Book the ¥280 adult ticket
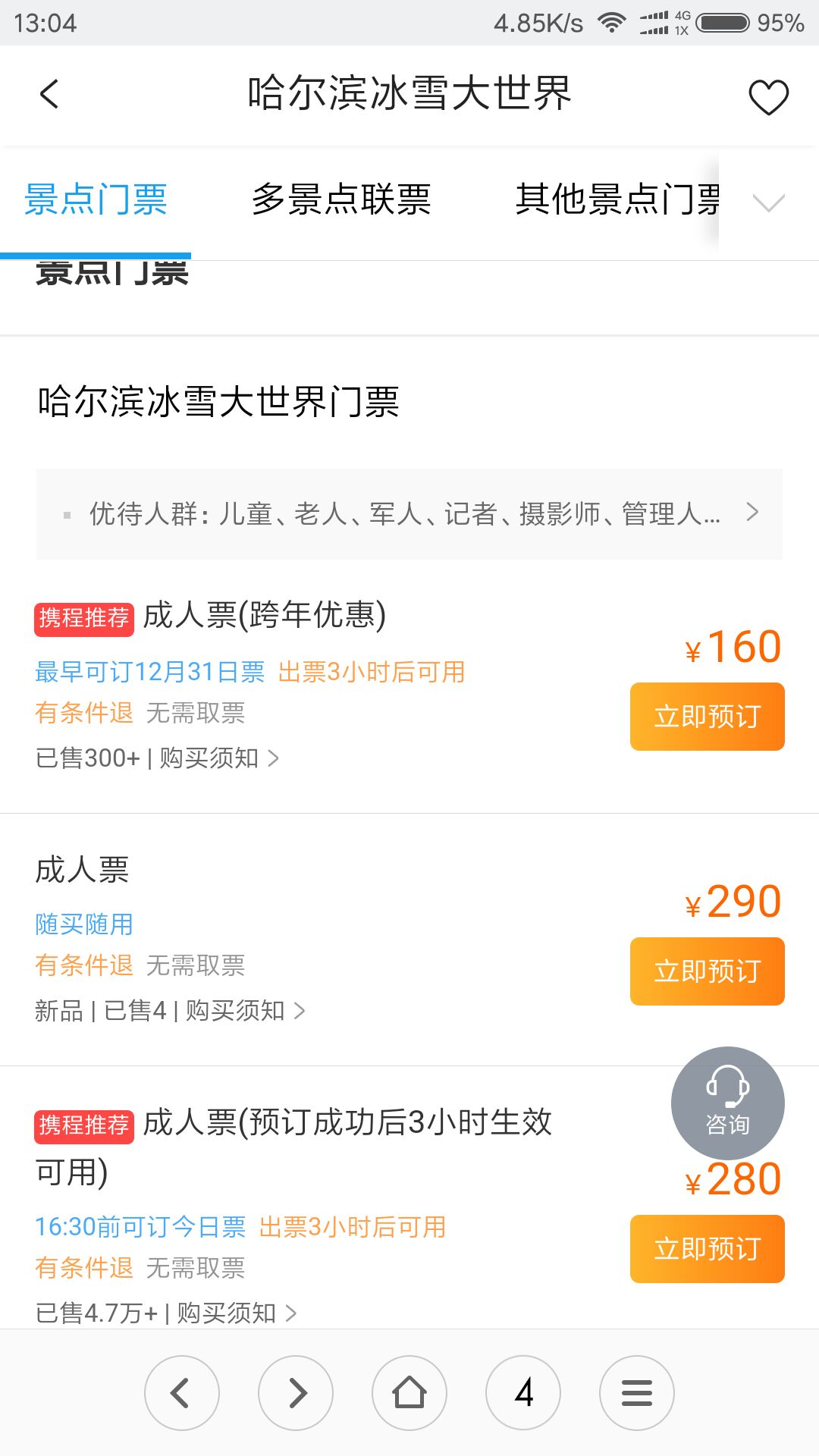The width and height of the screenshot is (819, 1456). [707, 1249]
